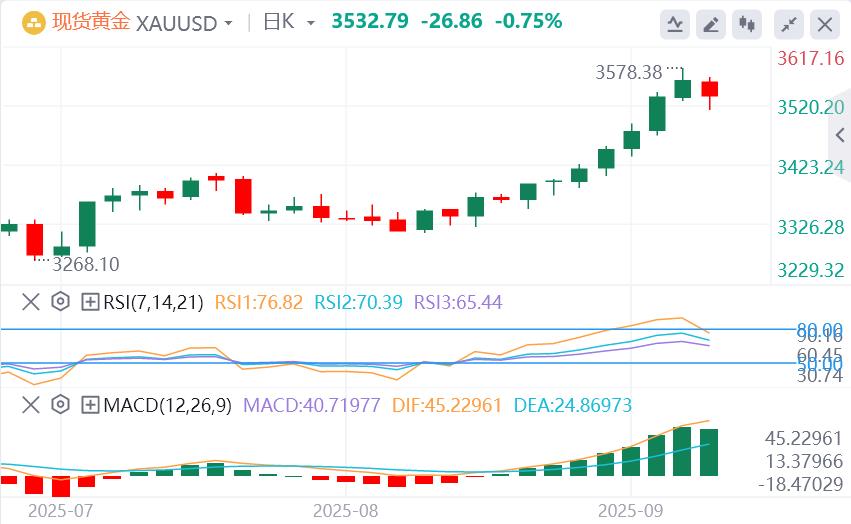Collapse the chart with shrink arrows
The width and height of the screenshot is (851, 524).
pos(789,24)
